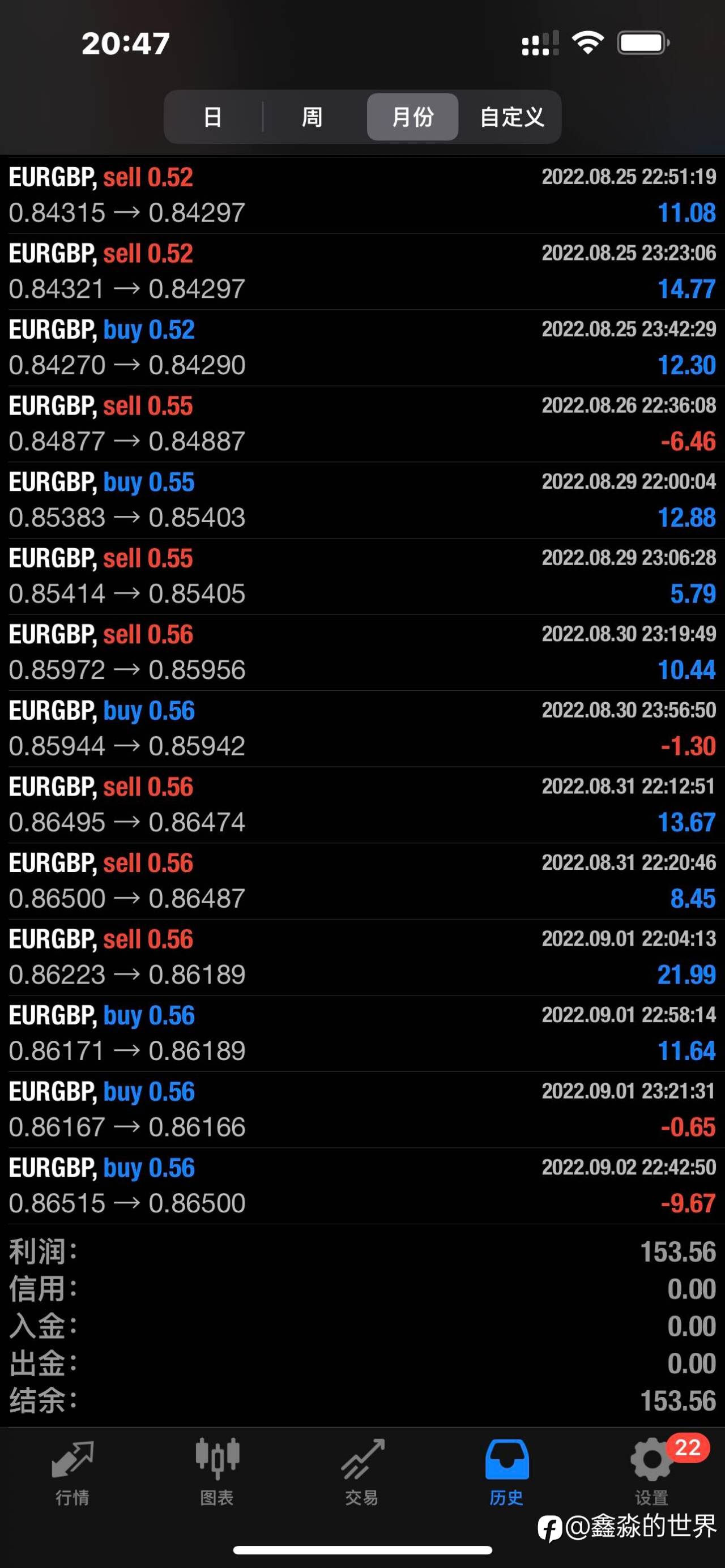Select the 月份 (month) period tab
725x1568 pixels.
413,117
